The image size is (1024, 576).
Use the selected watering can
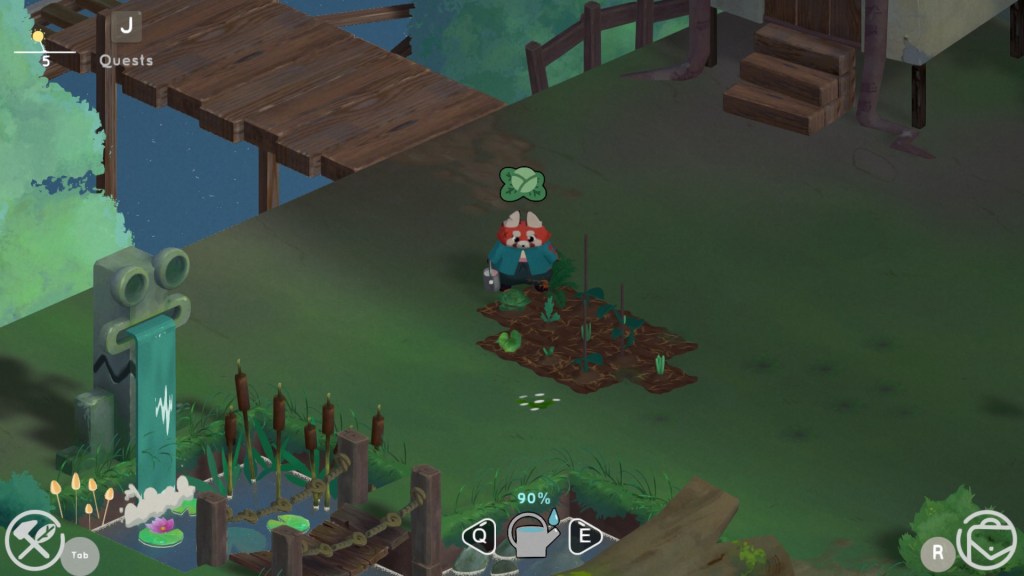pyautogui.click(x=533, y=535)
